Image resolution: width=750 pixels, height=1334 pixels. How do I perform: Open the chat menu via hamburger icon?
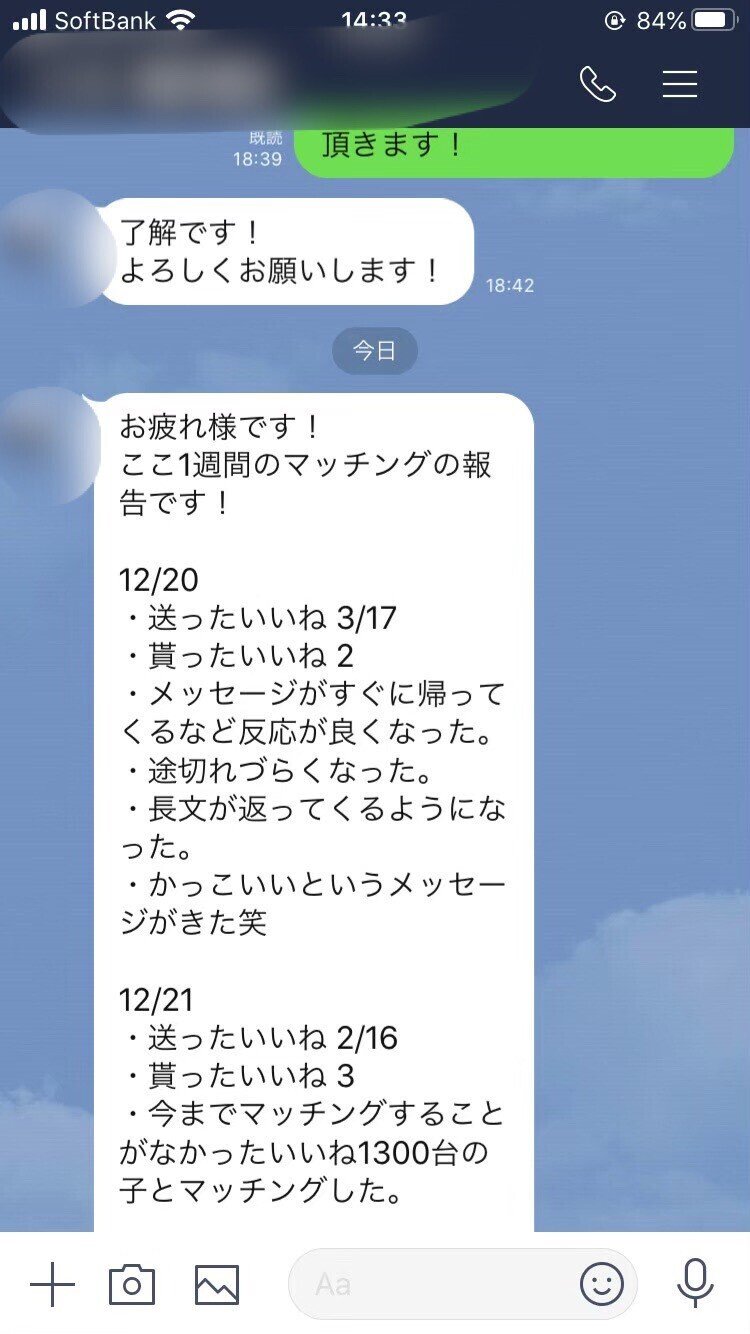coord(679,84)
